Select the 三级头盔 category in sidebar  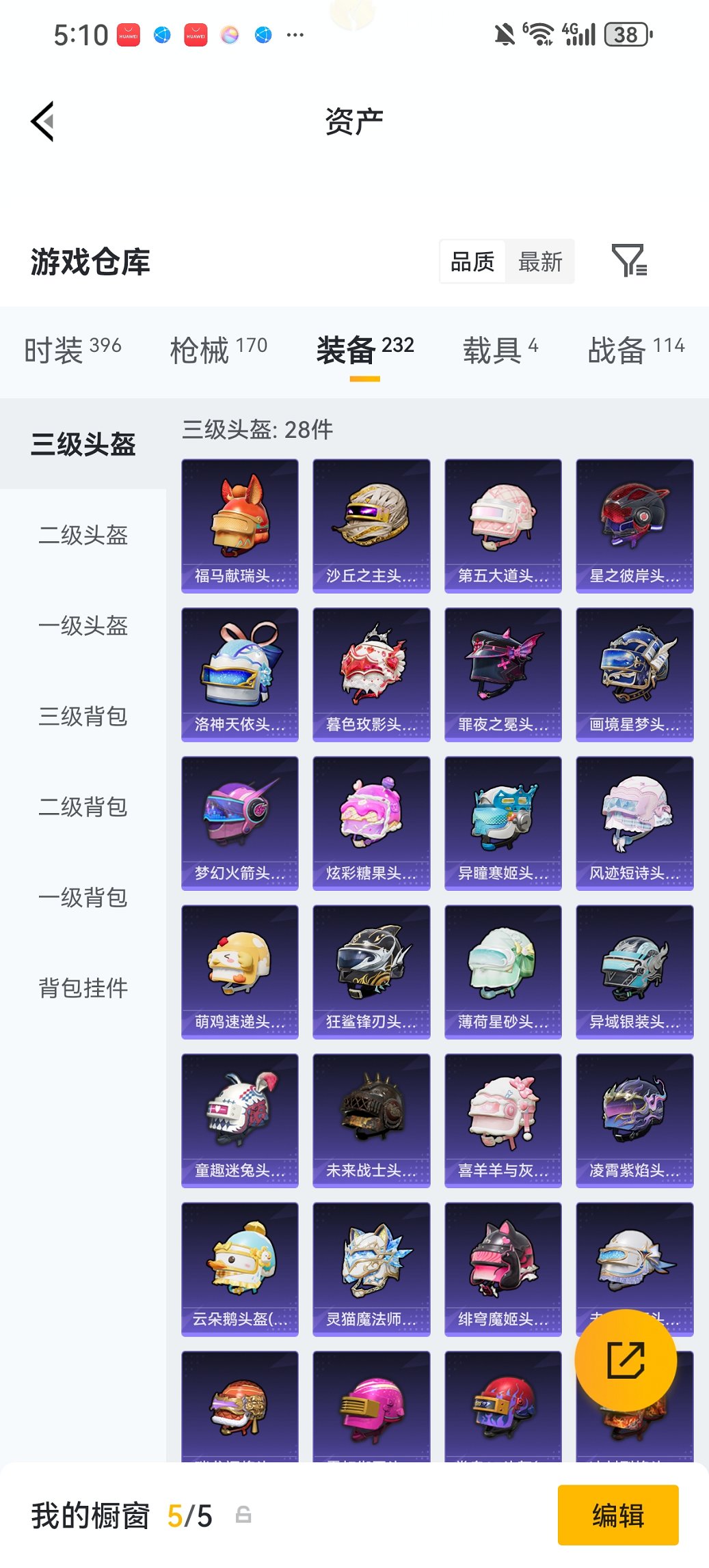[83, 444]
